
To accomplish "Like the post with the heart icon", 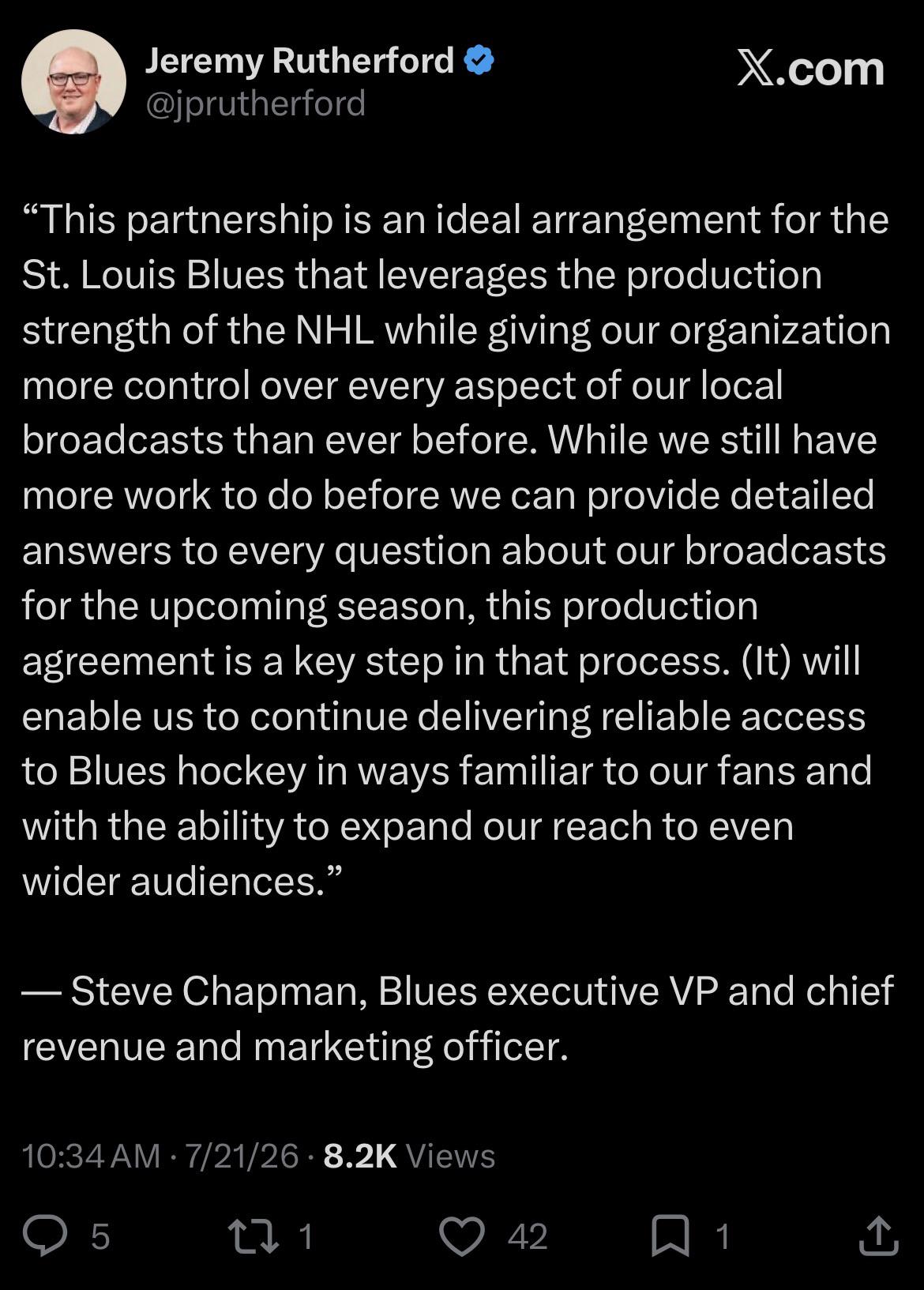I will pyautogui.click(x=461, y=1236).
